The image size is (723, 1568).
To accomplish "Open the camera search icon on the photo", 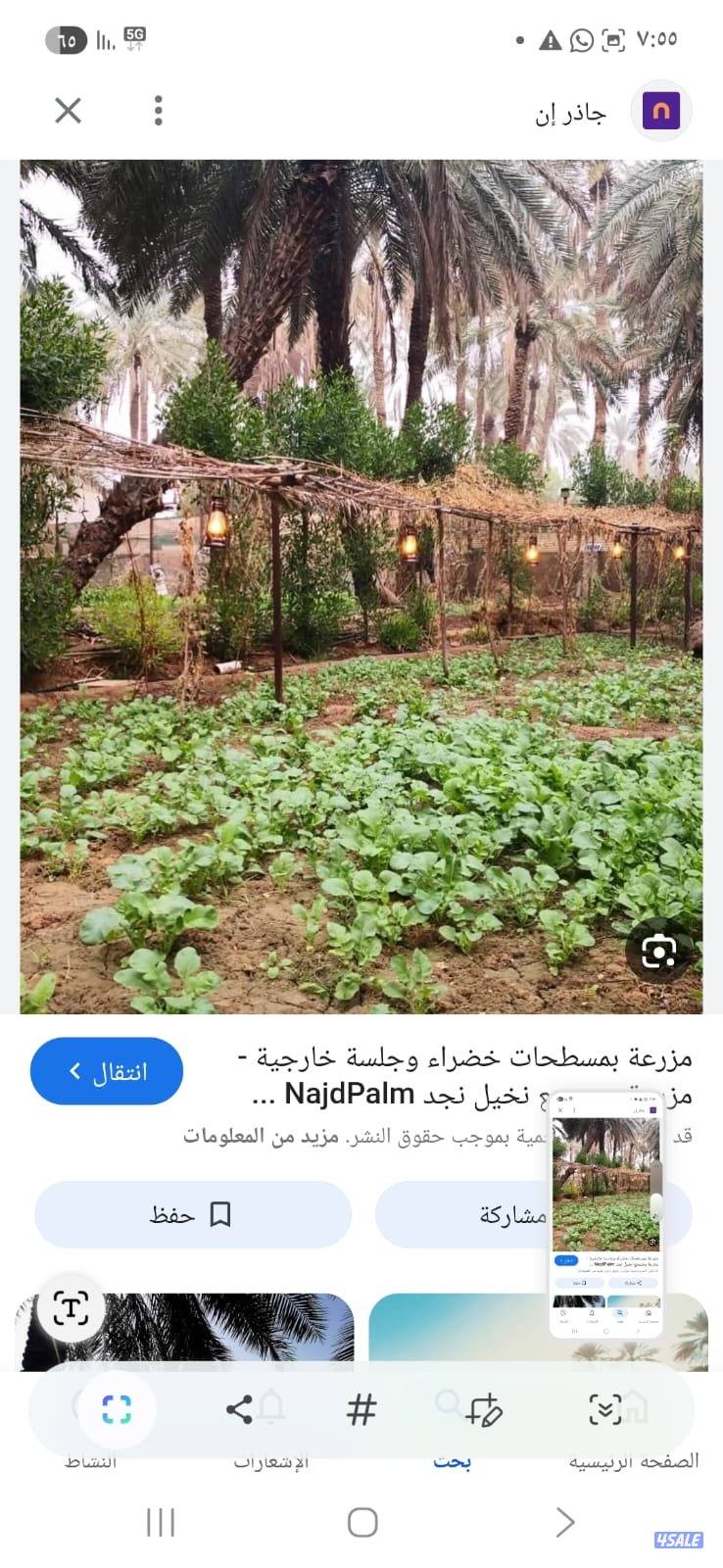I will click(x=660, y=952).
